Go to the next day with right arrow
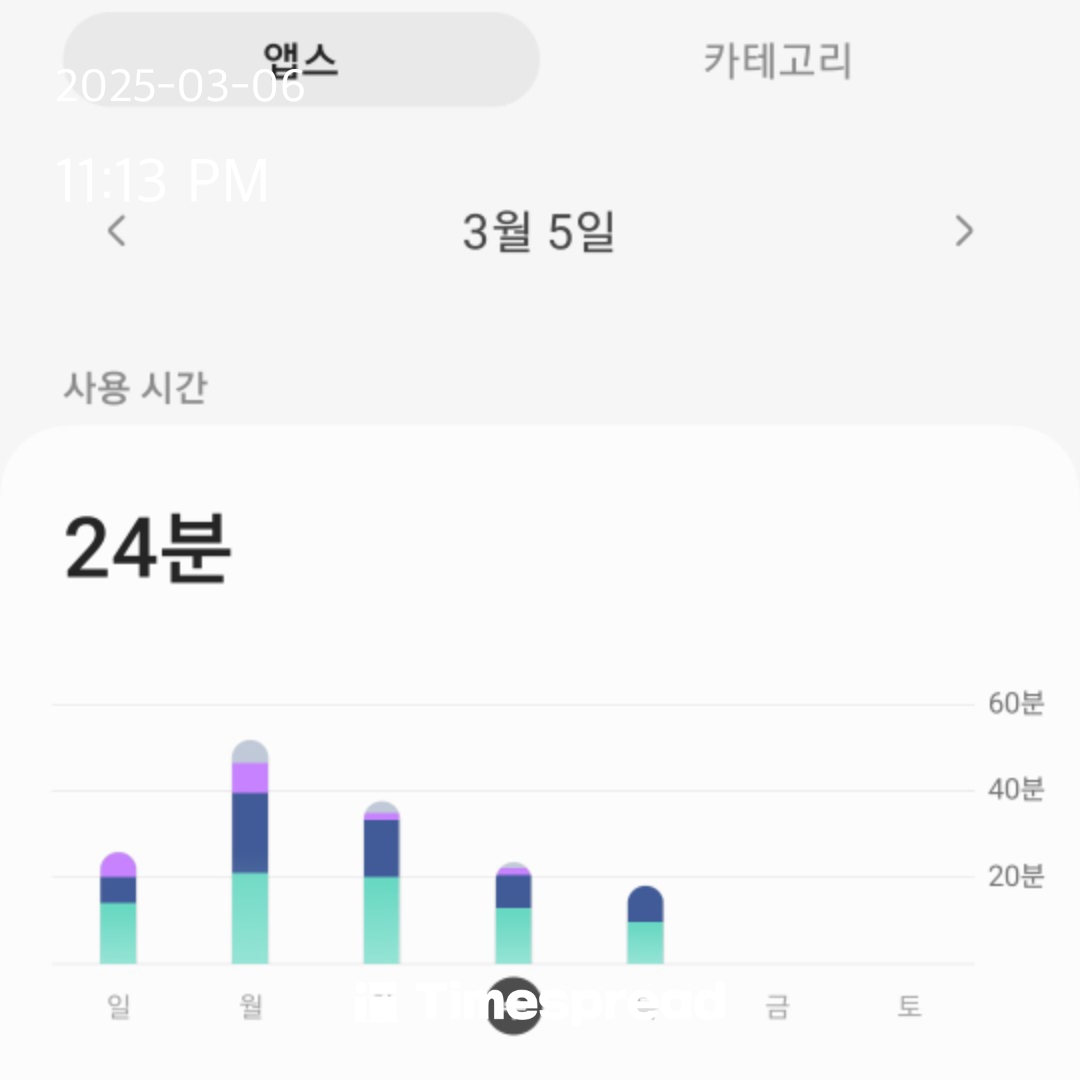The image size is (1080, 1080). tap(964, 230)
